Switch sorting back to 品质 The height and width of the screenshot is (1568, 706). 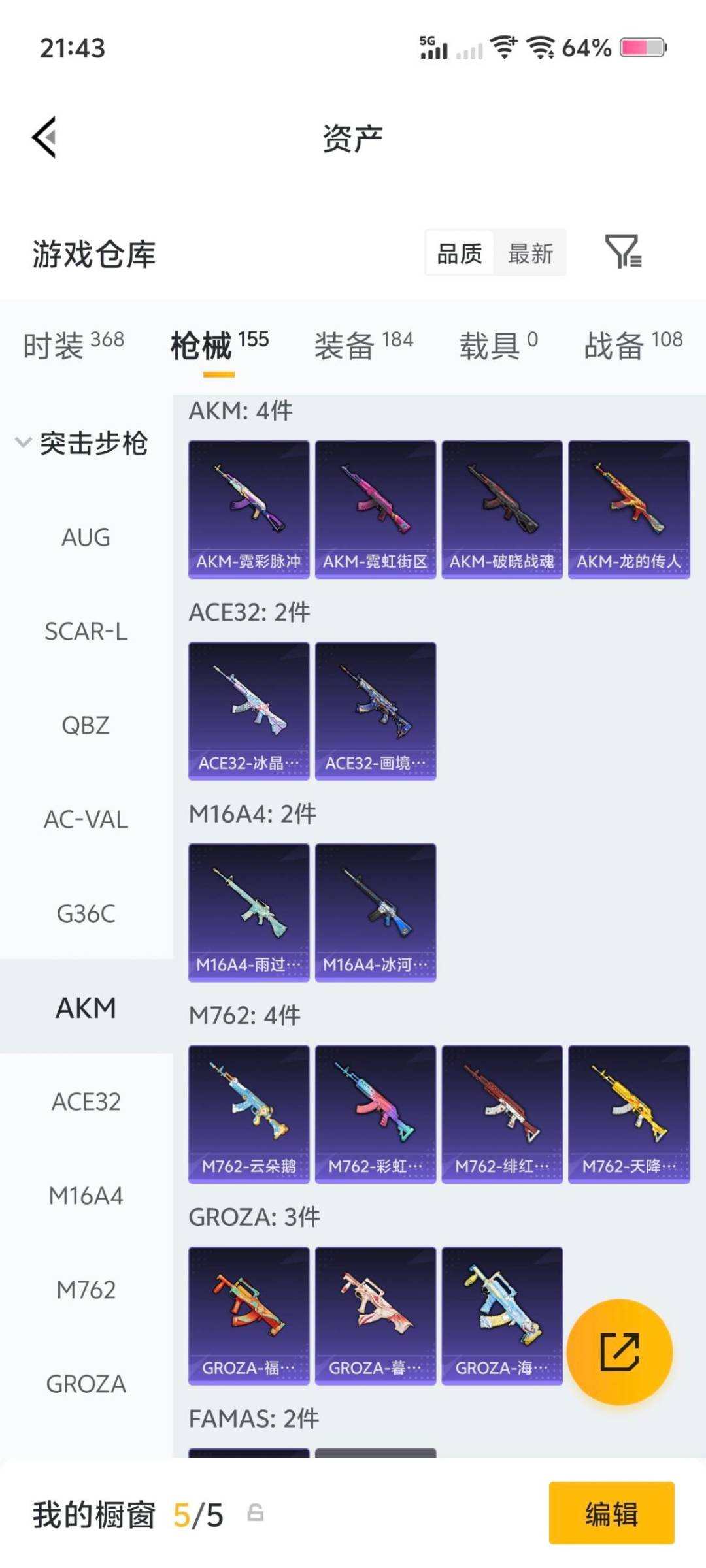click(460, 253)
